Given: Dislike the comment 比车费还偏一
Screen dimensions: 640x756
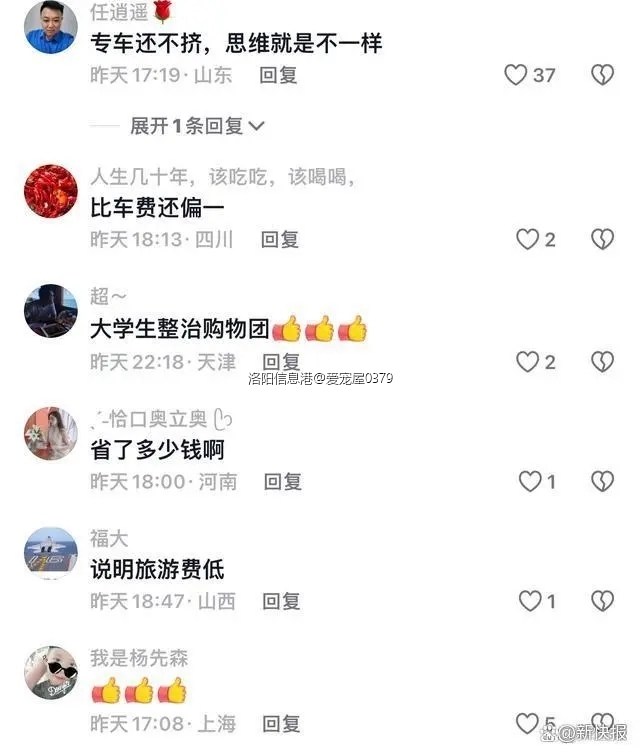Looking at the screenshot, I should (x=602, y=239).
